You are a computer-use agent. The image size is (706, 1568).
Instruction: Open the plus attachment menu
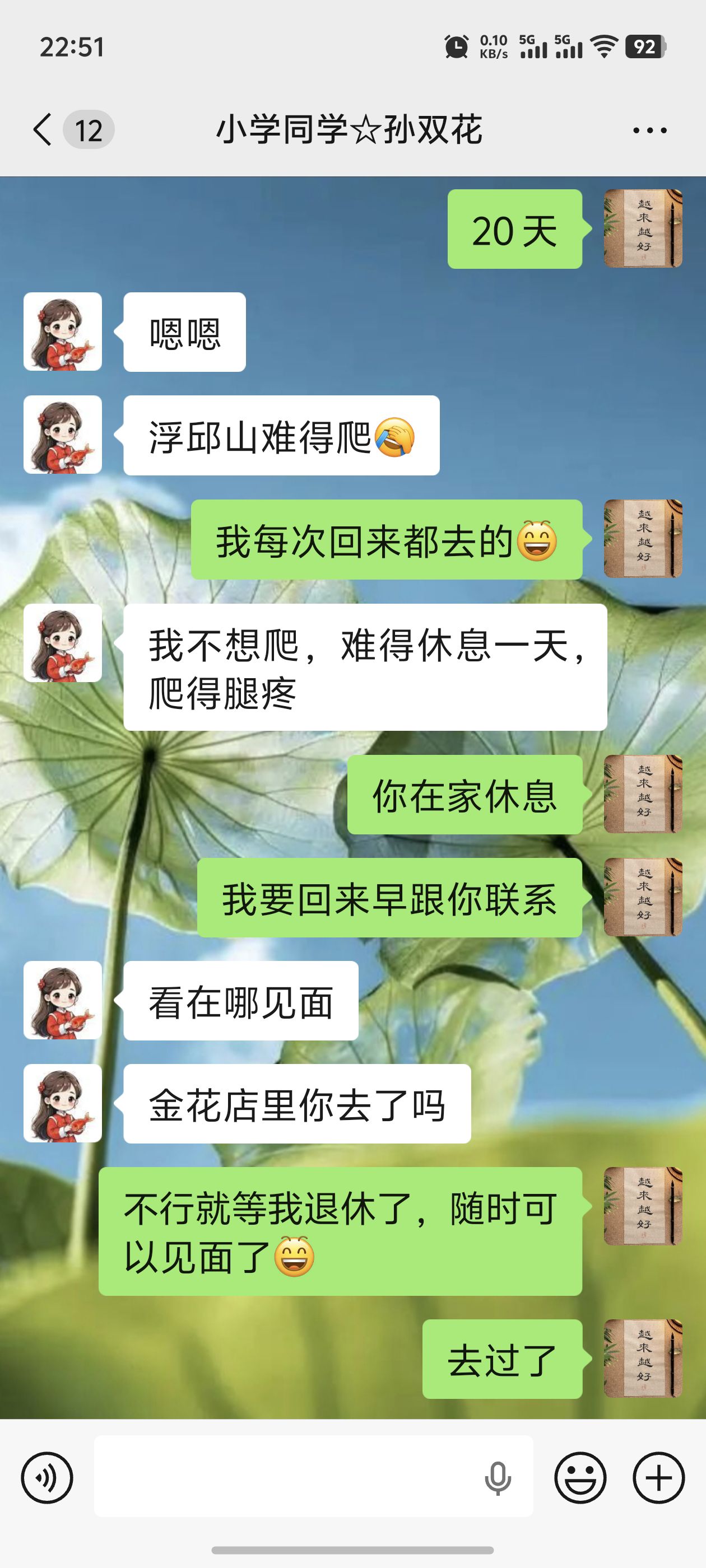point(658,1477)
